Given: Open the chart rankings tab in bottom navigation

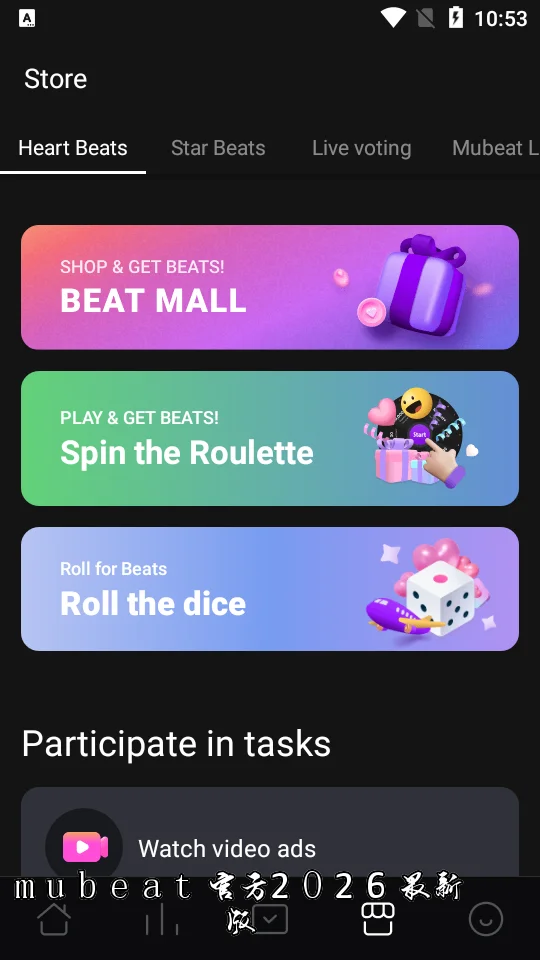Looking at the screenshot, I should tap(162, 918).
